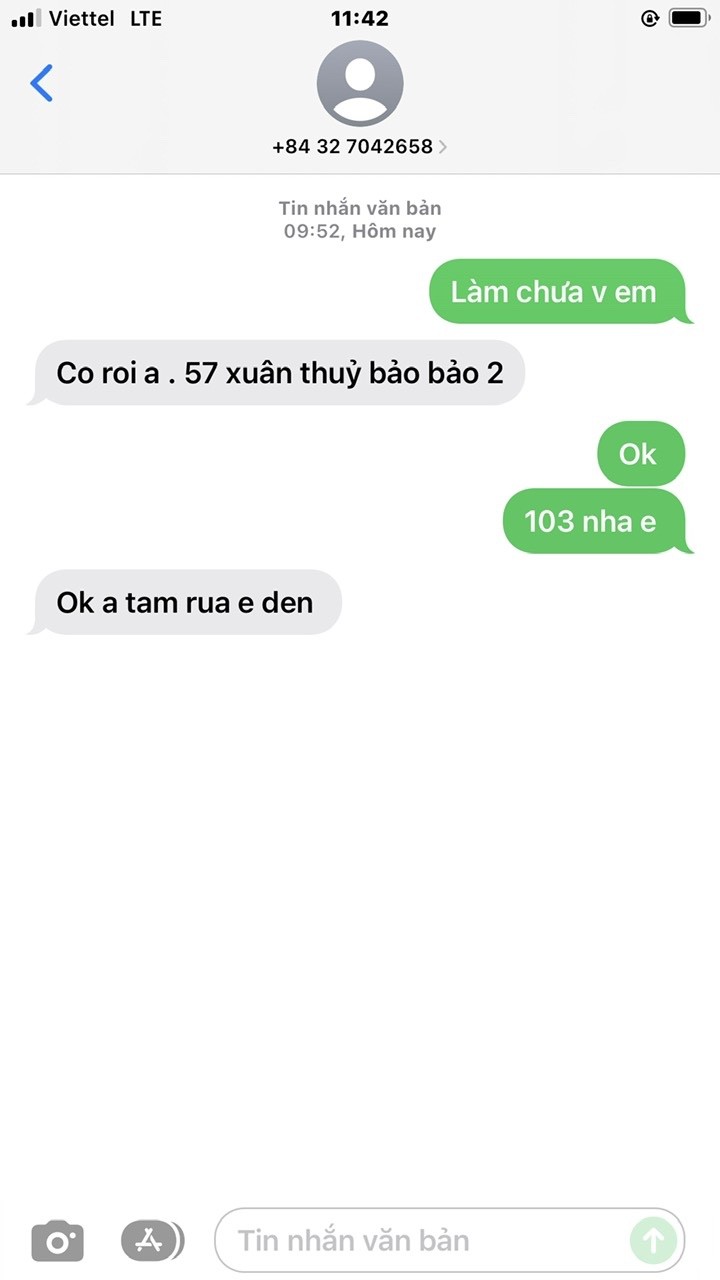Go back to the messages list
Image resolution: width=720 pixels, height=1280 pixels.
coord(41,83)
